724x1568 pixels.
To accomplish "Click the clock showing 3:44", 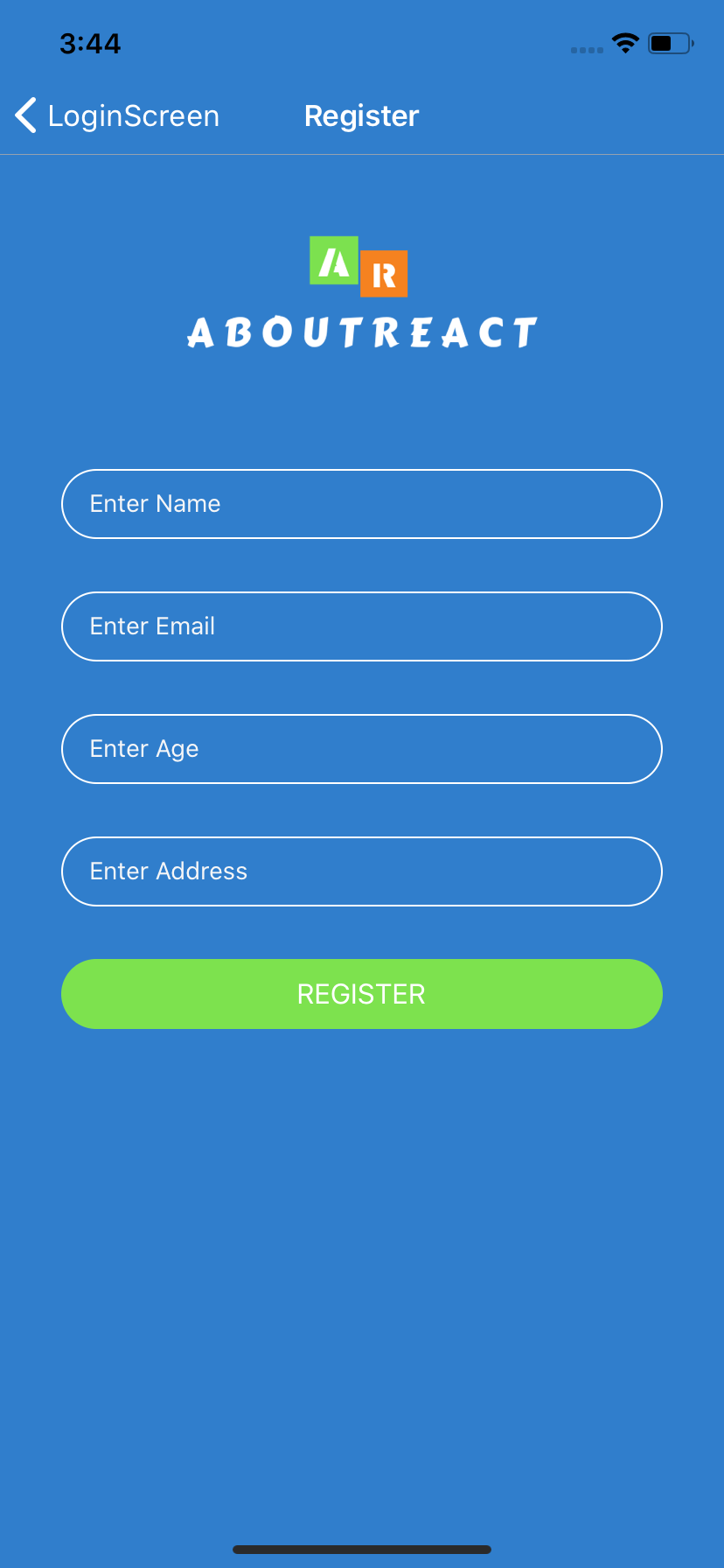I will 90,42.
